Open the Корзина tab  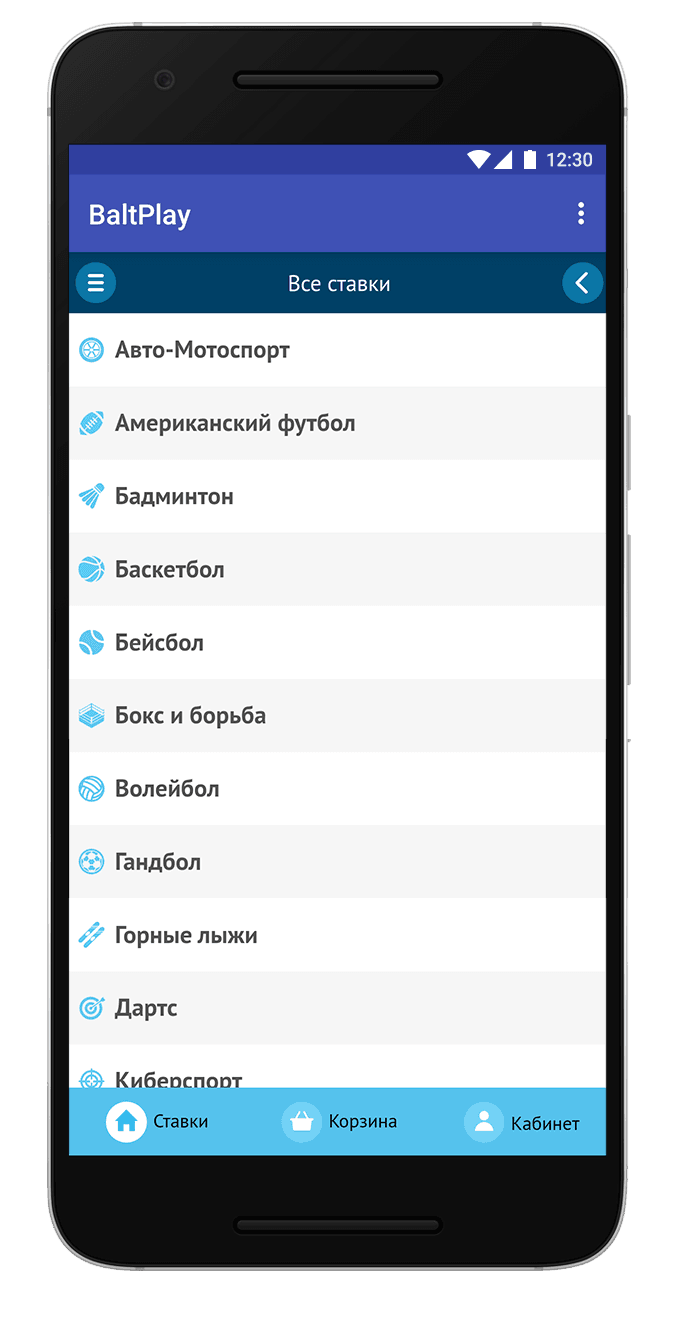click(x=338, y=1122)
